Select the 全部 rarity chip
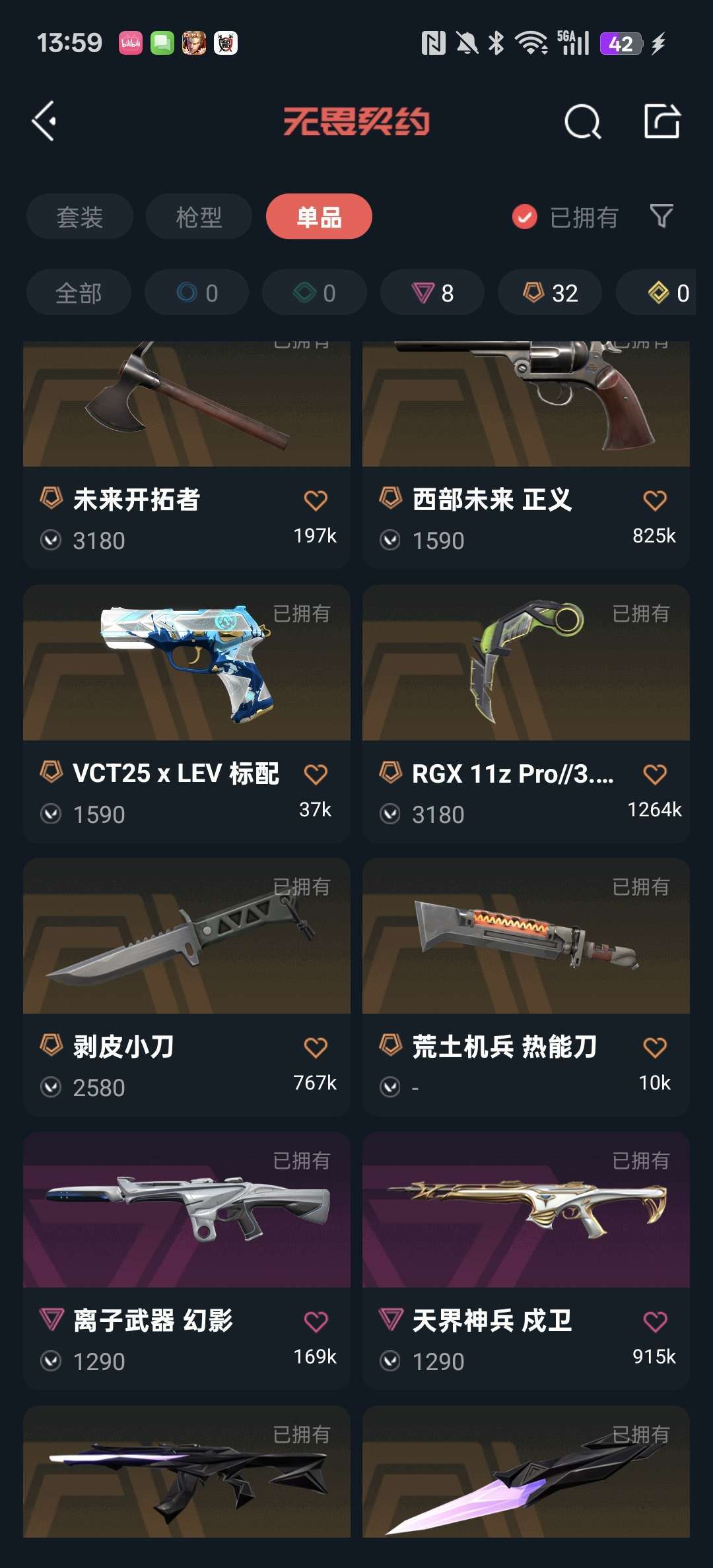Screen dimensions: 713x1568 [x=79, y=293]
